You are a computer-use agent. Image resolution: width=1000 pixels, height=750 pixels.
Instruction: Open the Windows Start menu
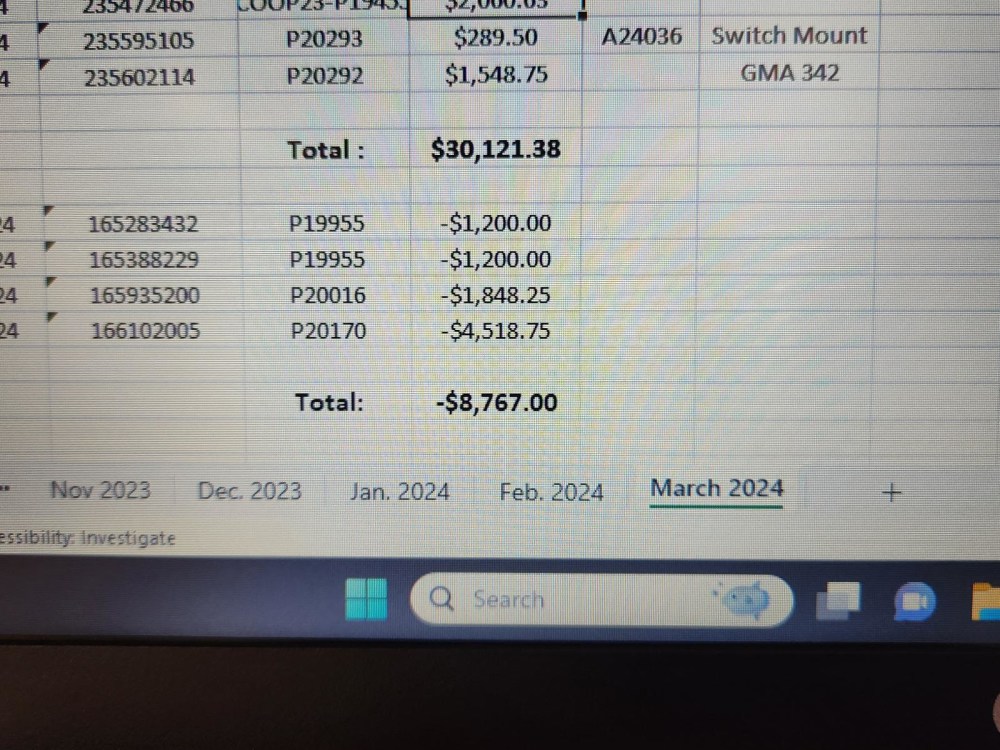pyautogui.click(x=366, y=599)
